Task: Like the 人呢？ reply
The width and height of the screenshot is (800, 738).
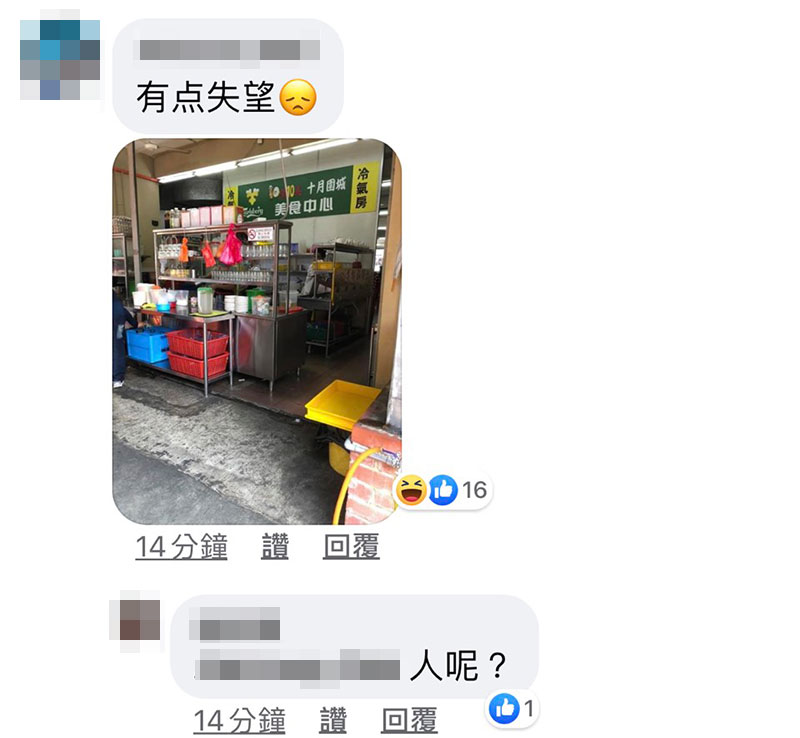Action: click(333, 720)
